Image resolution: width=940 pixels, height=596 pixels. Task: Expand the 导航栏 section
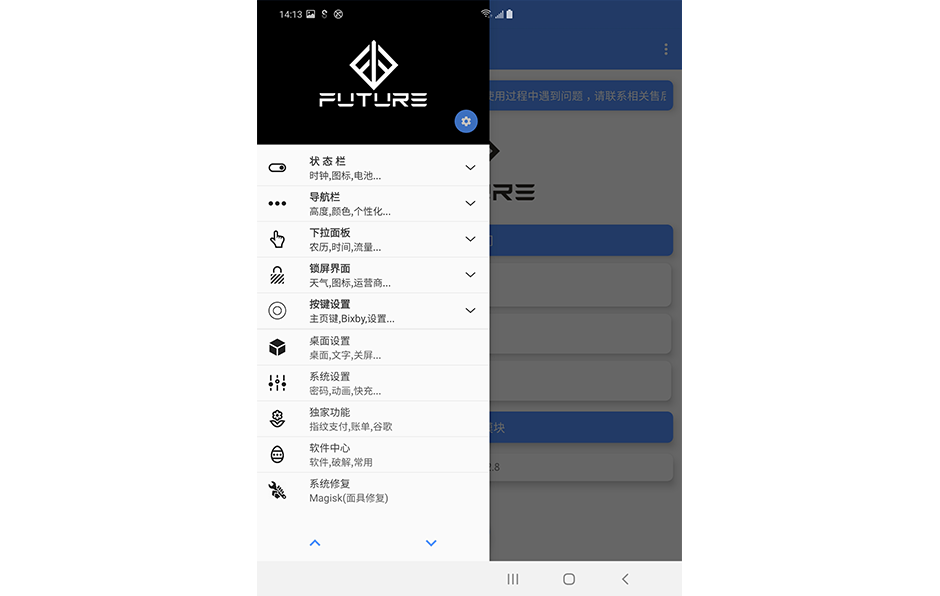click(470, 203)
